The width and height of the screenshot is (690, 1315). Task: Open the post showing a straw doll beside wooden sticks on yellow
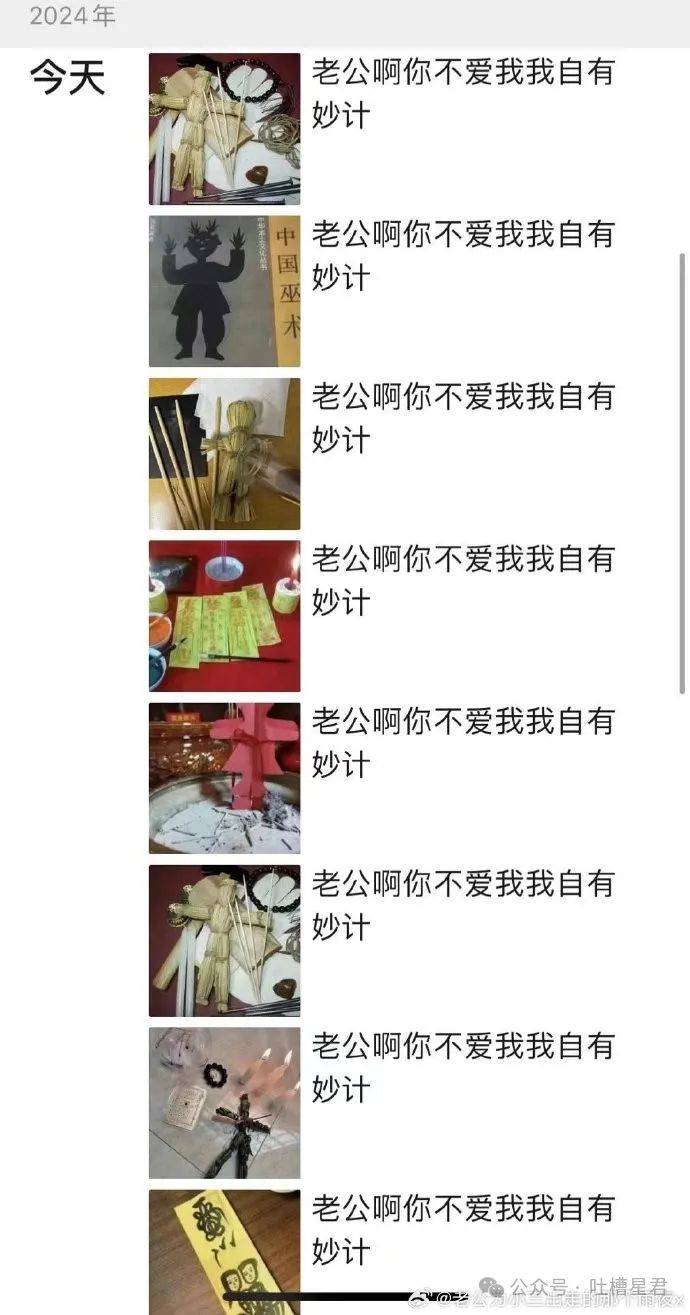pyautogui.click(x=224, y=454)
